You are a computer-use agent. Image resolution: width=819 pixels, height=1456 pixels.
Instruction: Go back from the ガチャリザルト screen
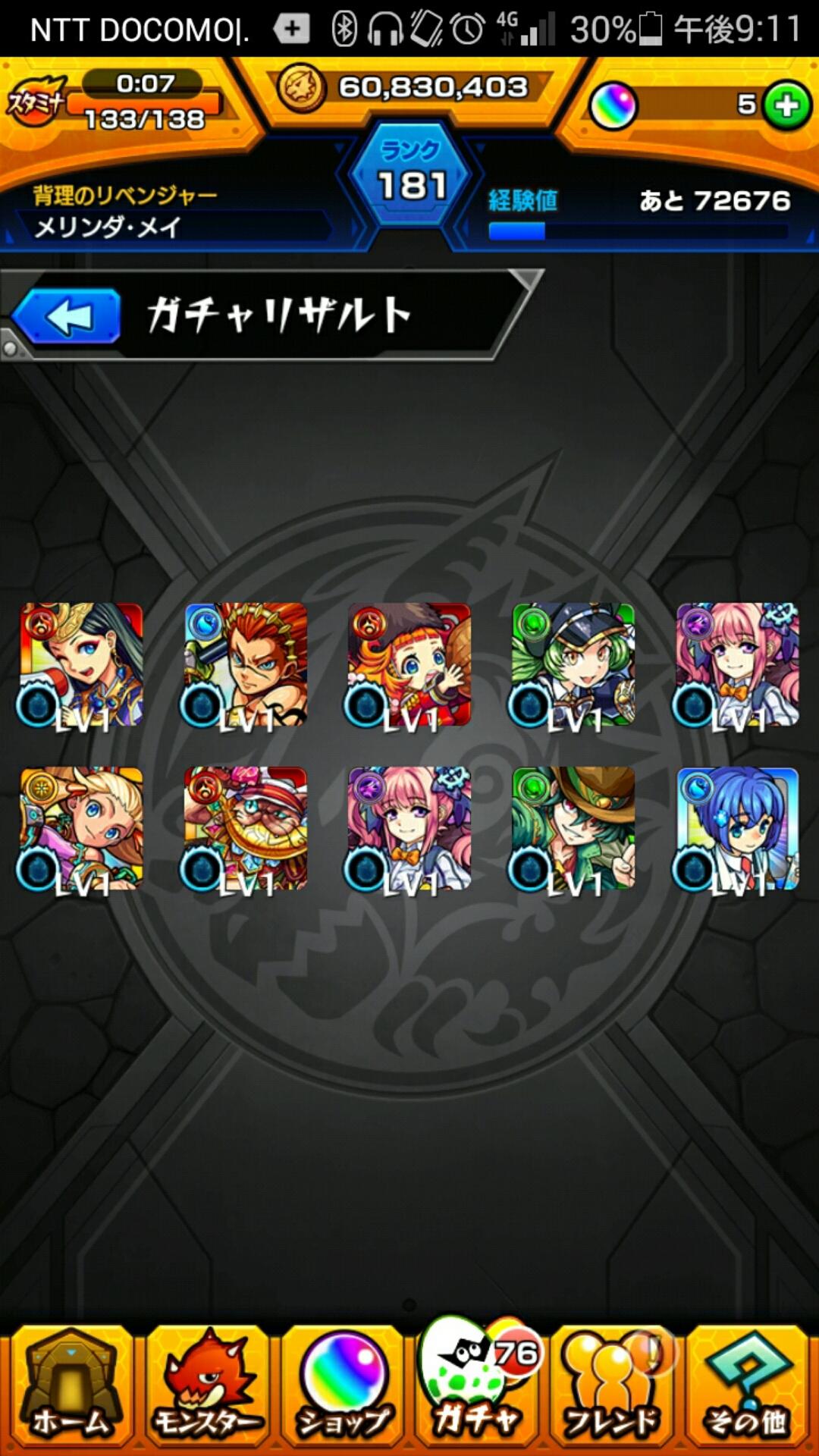tap(67, 317)
